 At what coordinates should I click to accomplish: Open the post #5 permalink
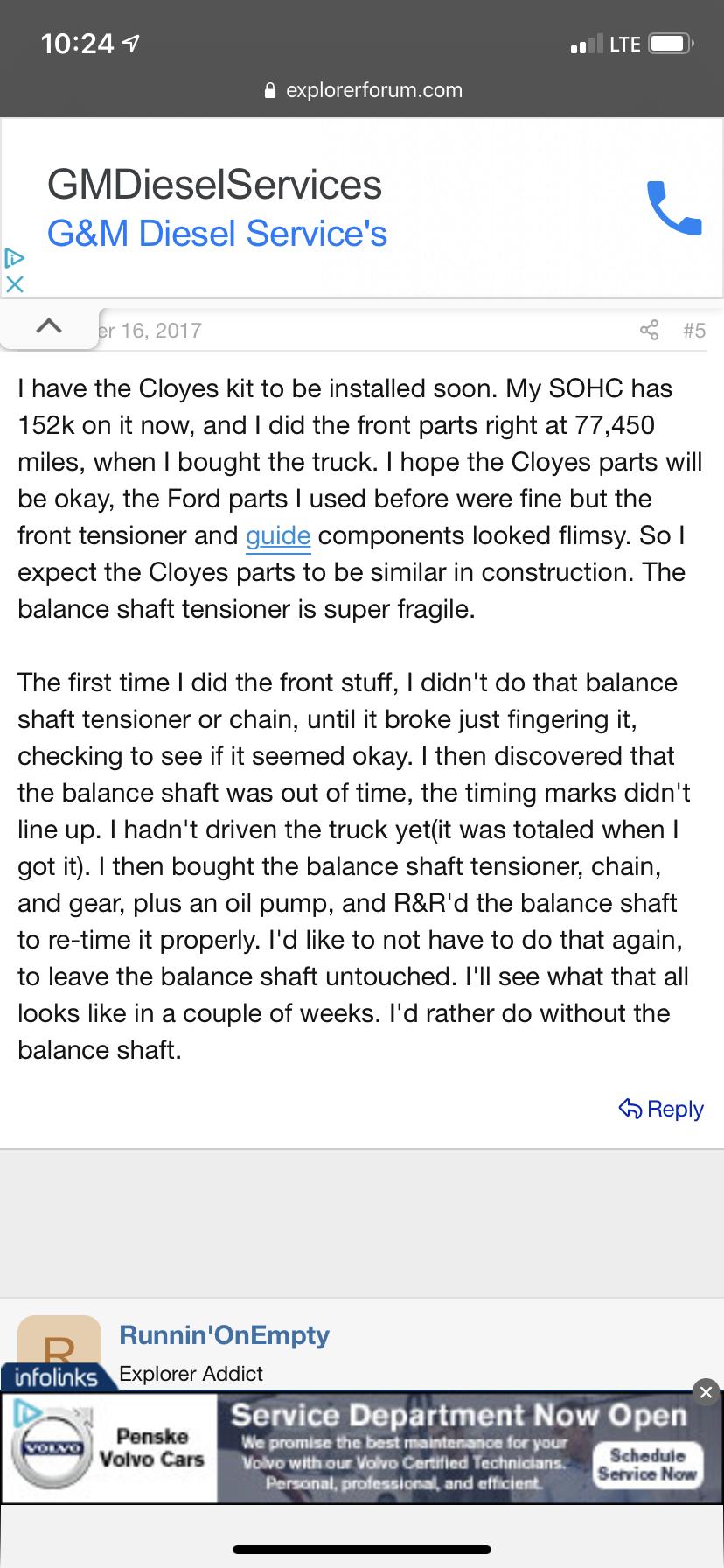[694, 331]
